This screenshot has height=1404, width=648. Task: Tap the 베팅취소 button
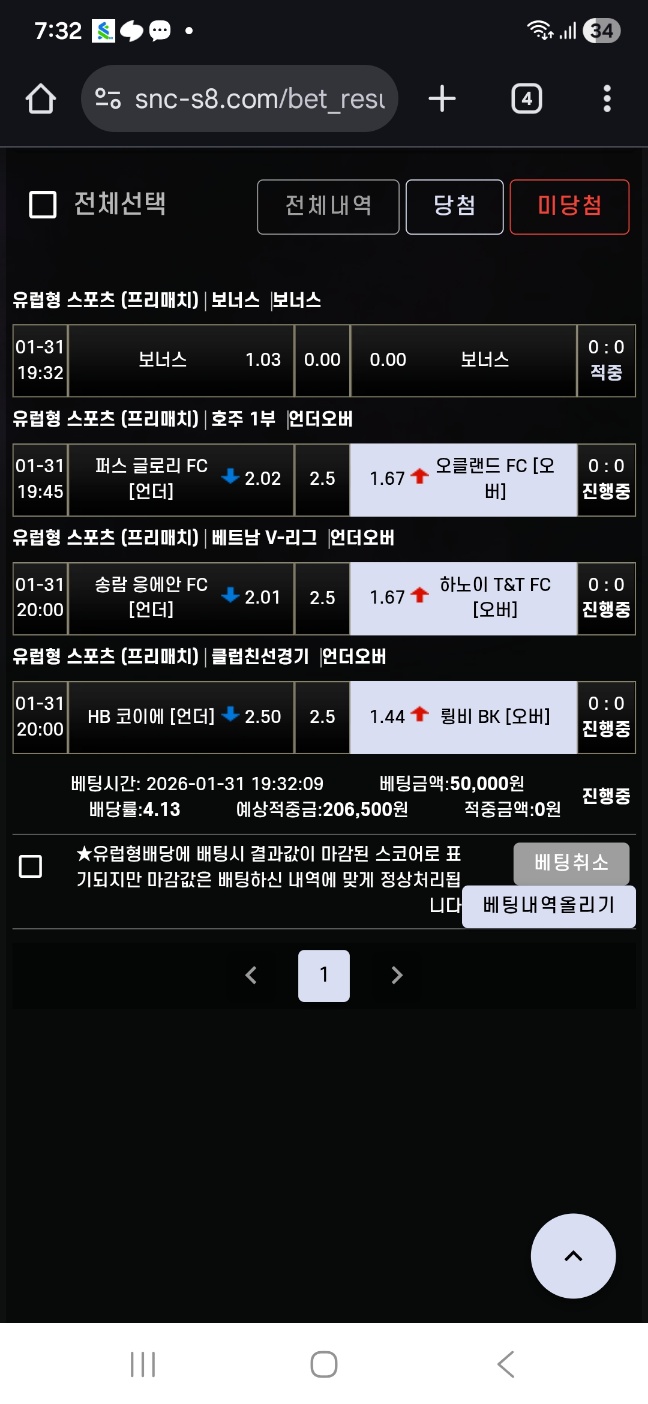(571, 863)
